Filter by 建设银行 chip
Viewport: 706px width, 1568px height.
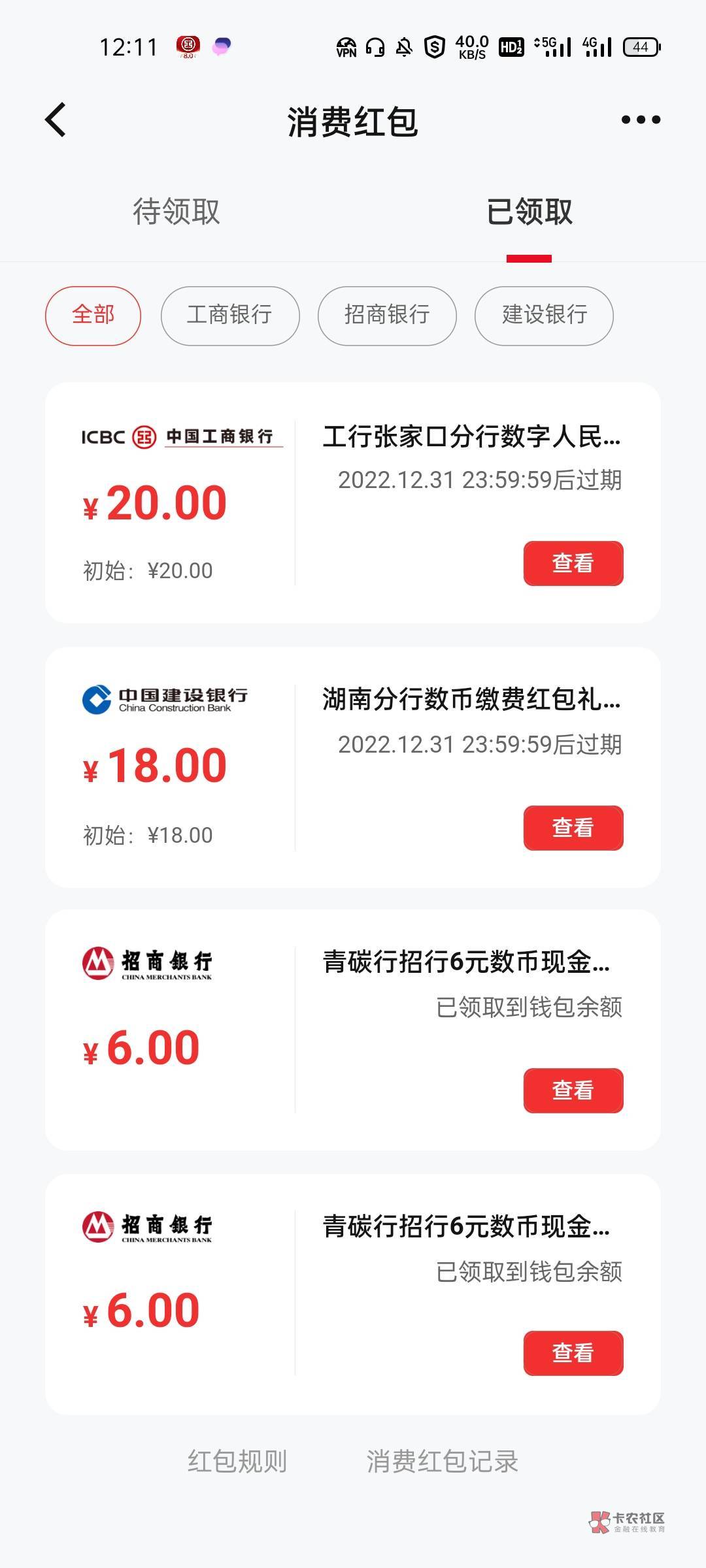544,316
